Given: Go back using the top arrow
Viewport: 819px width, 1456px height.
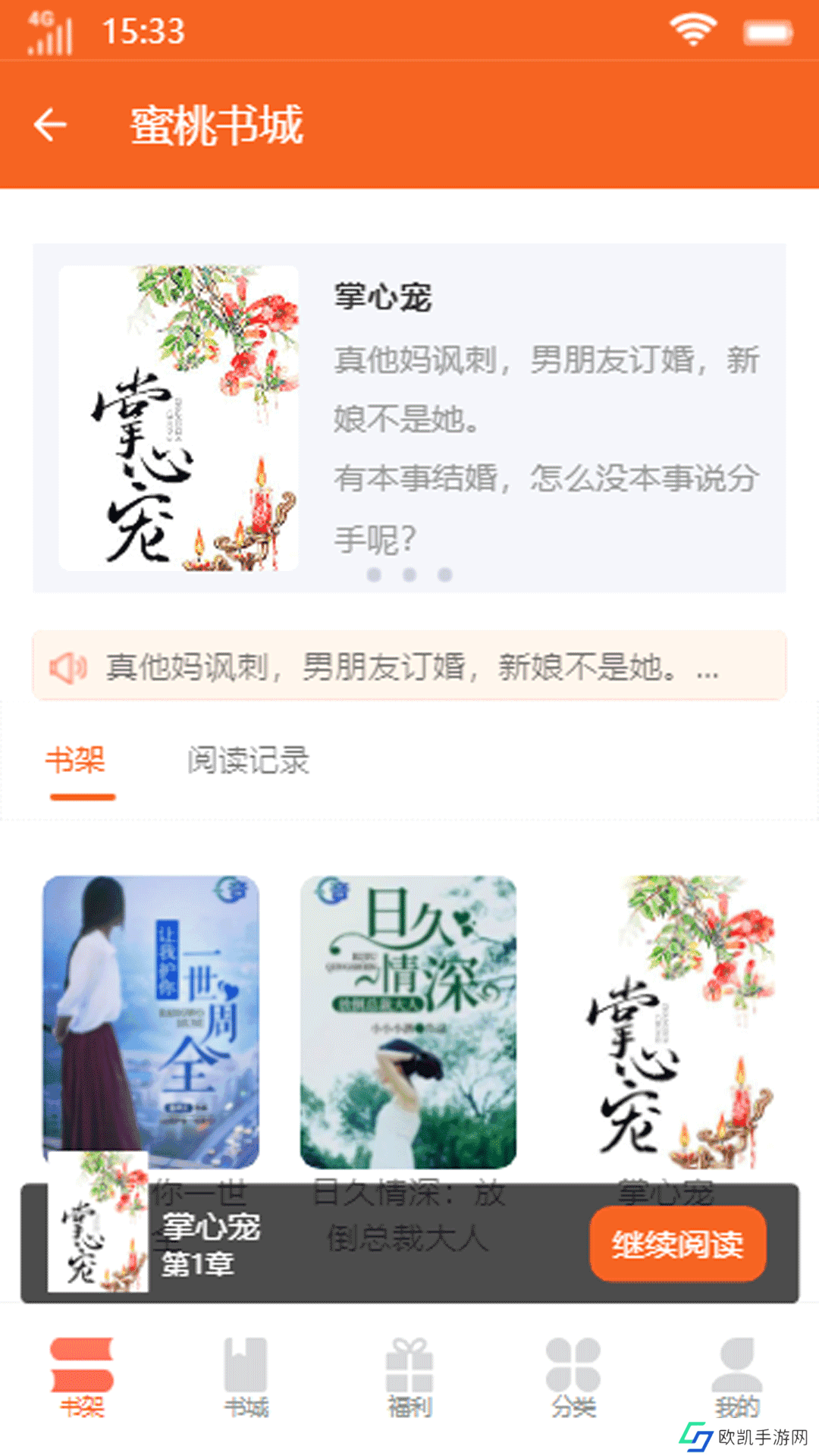Looking at the screenshot, I should (x=51, y=125).
